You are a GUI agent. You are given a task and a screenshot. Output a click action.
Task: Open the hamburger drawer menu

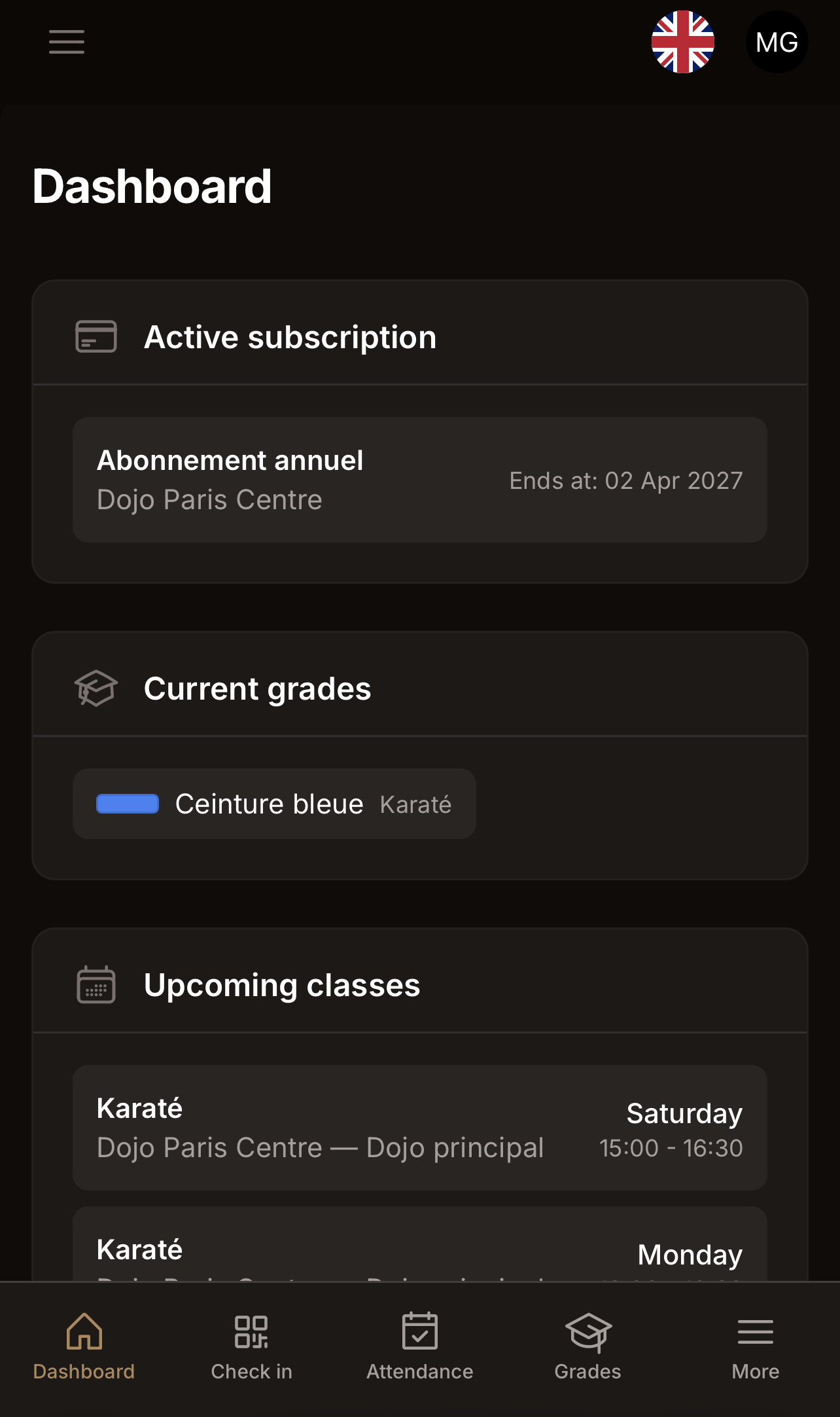(x=67, y=42)
